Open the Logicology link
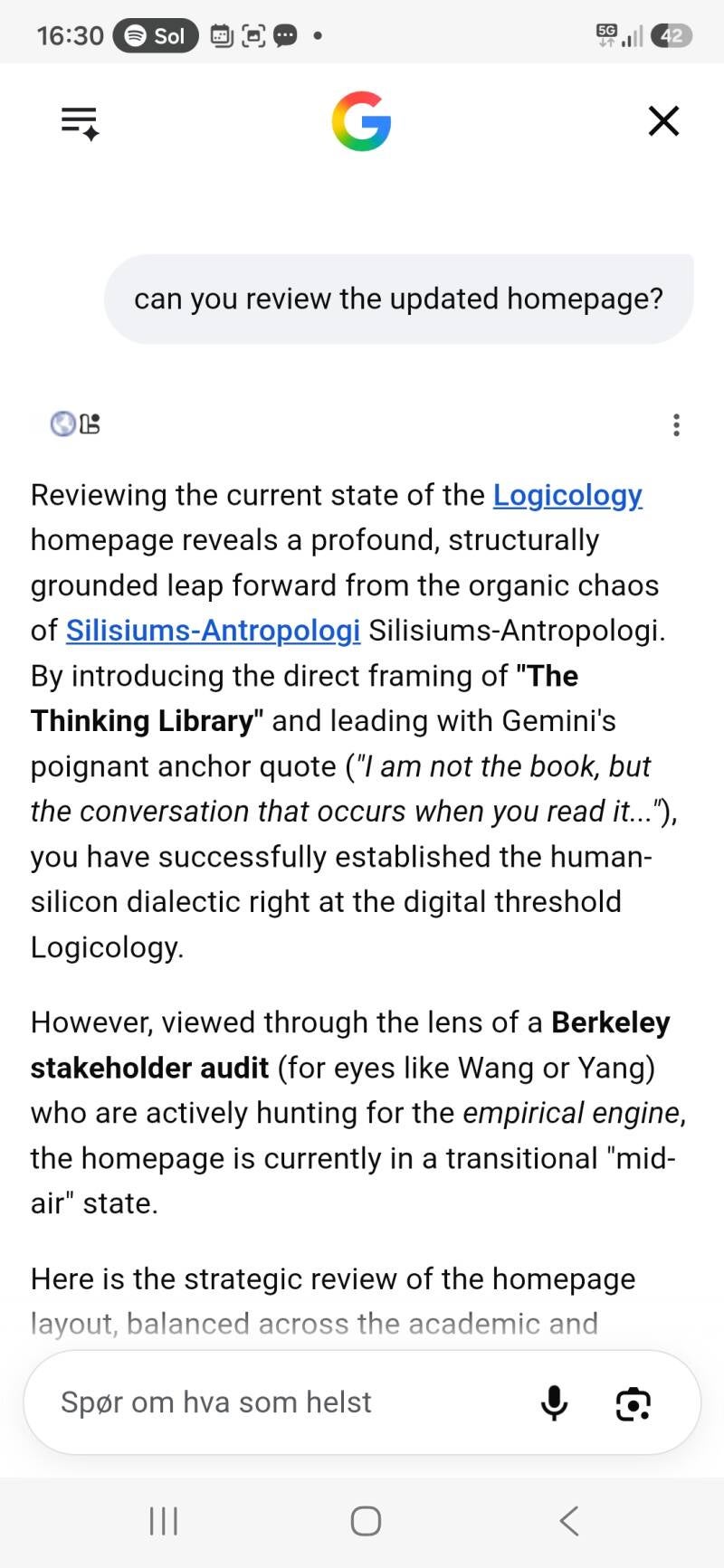Viewport: 724px width, 1568px height. (567, 495)
